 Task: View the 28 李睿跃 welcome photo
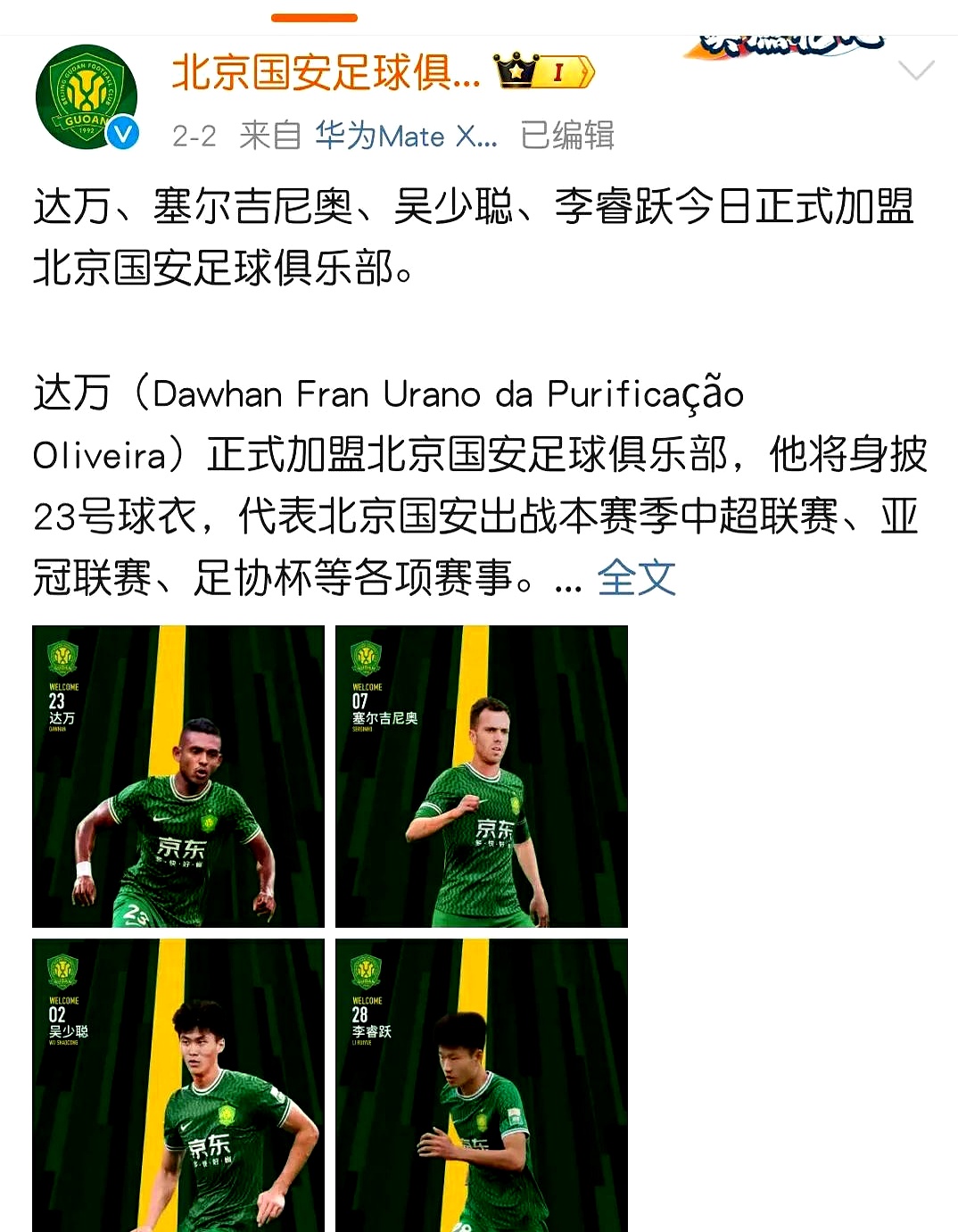482,1085
